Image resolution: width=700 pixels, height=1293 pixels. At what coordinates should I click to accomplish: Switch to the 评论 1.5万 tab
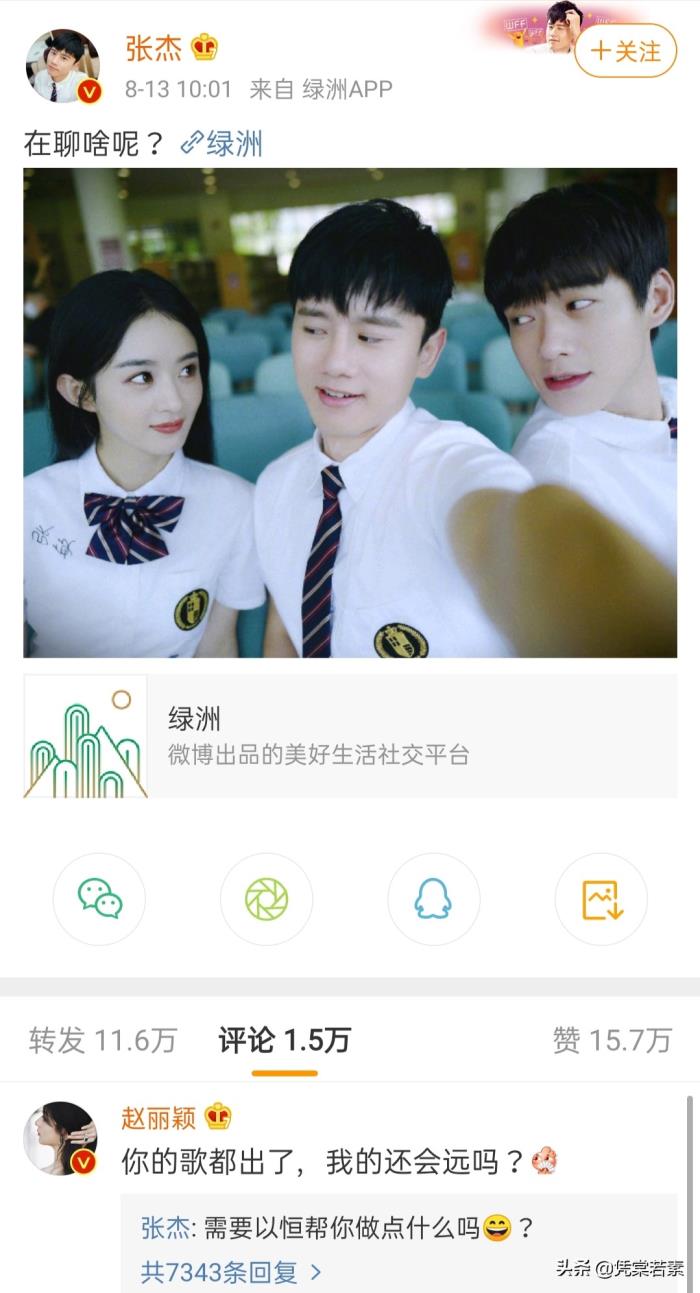284,1040
